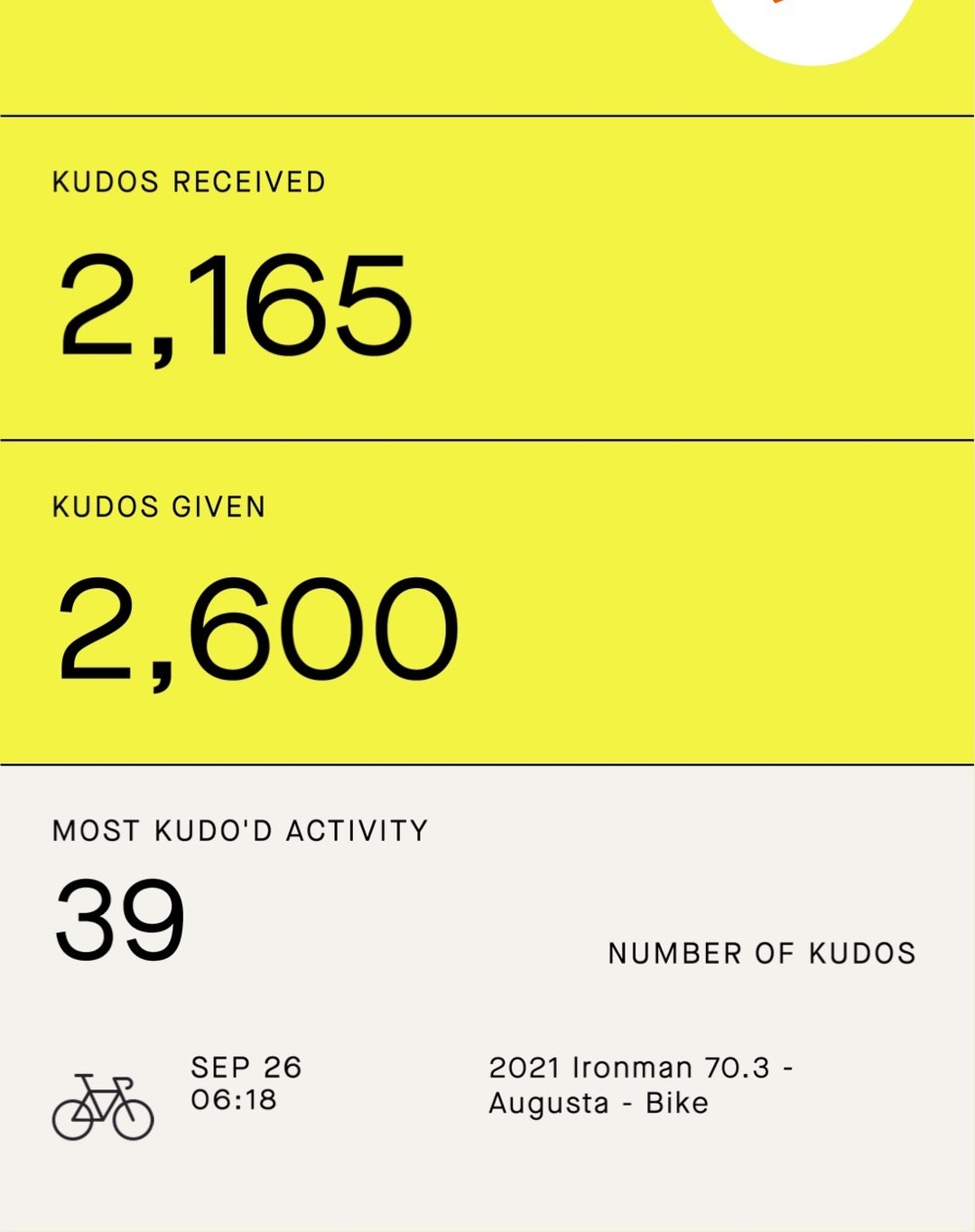Select the MOST KUDO'D ACTIVITY section header

tap(240, 830)
